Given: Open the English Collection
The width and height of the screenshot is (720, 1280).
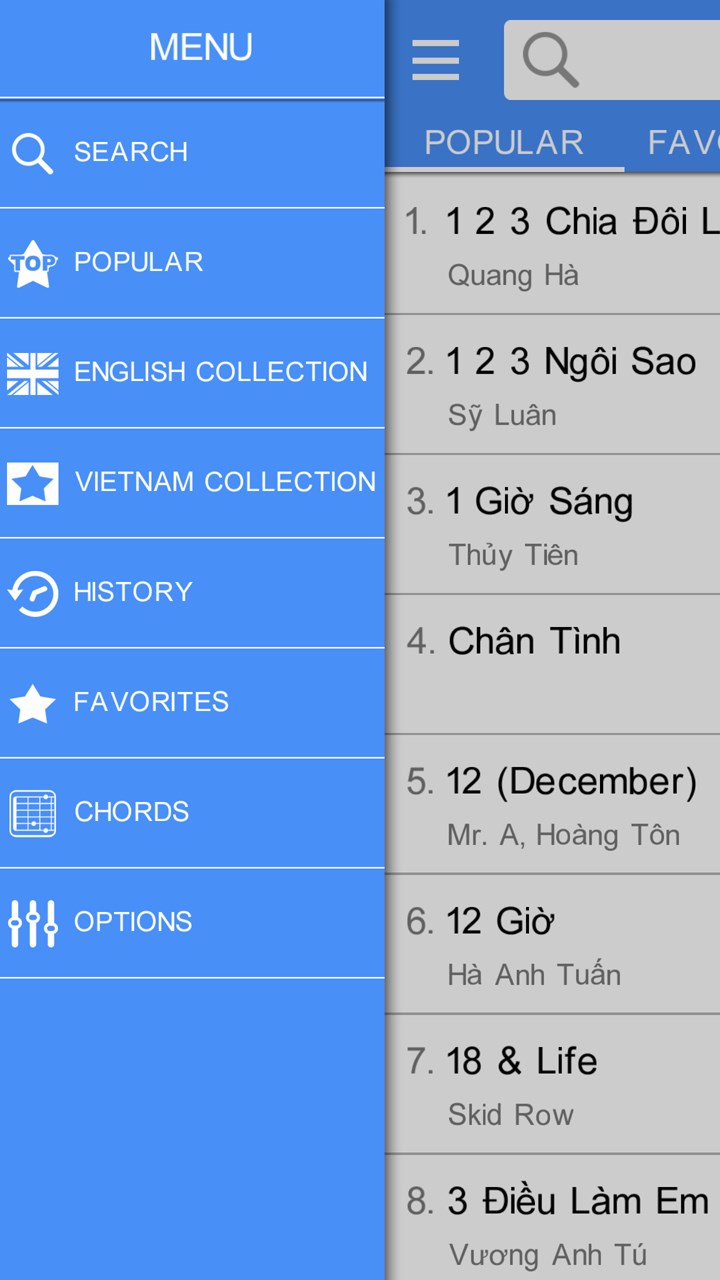Looking at the screenshot, I should click(x=190, y=373).
